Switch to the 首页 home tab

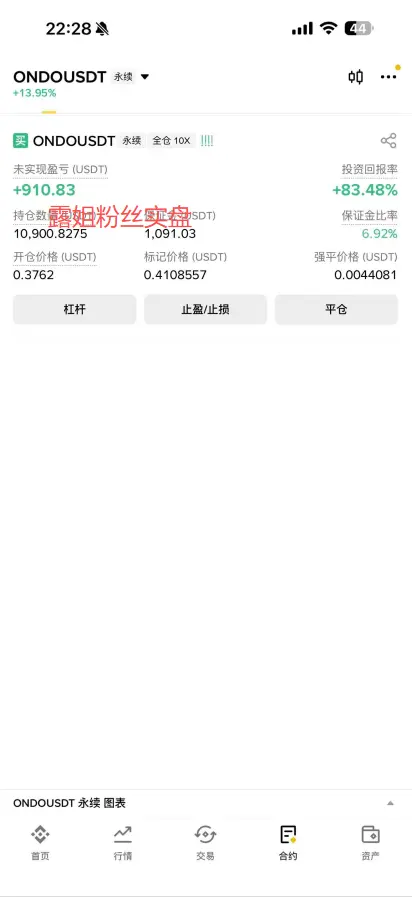point(40,843)
